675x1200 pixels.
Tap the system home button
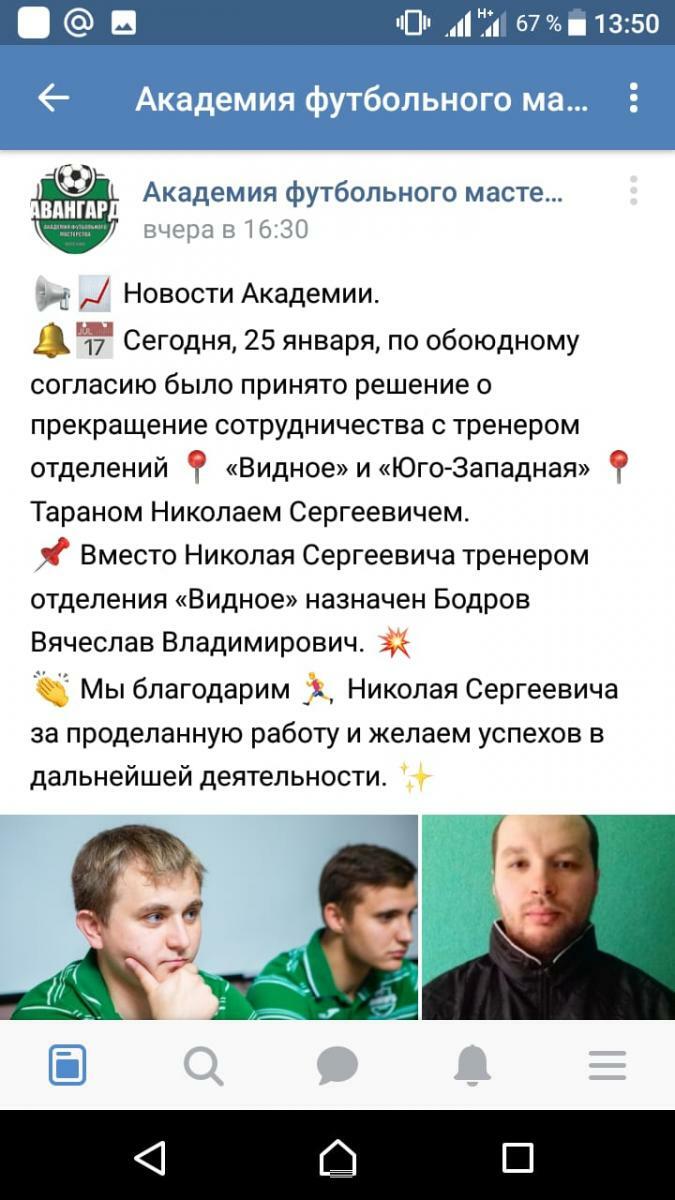337,1158
